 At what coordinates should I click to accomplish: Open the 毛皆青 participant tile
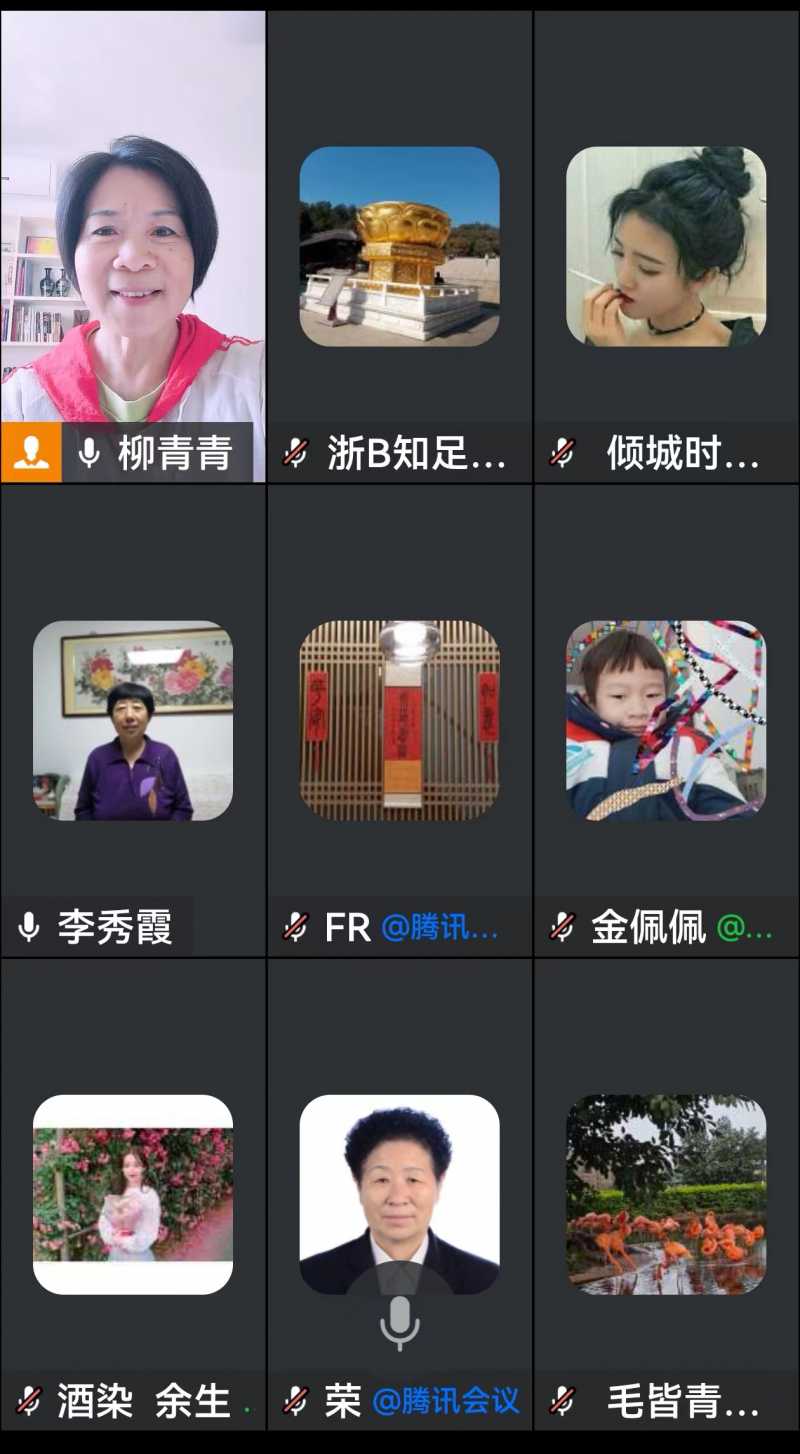click(666, 1194)
